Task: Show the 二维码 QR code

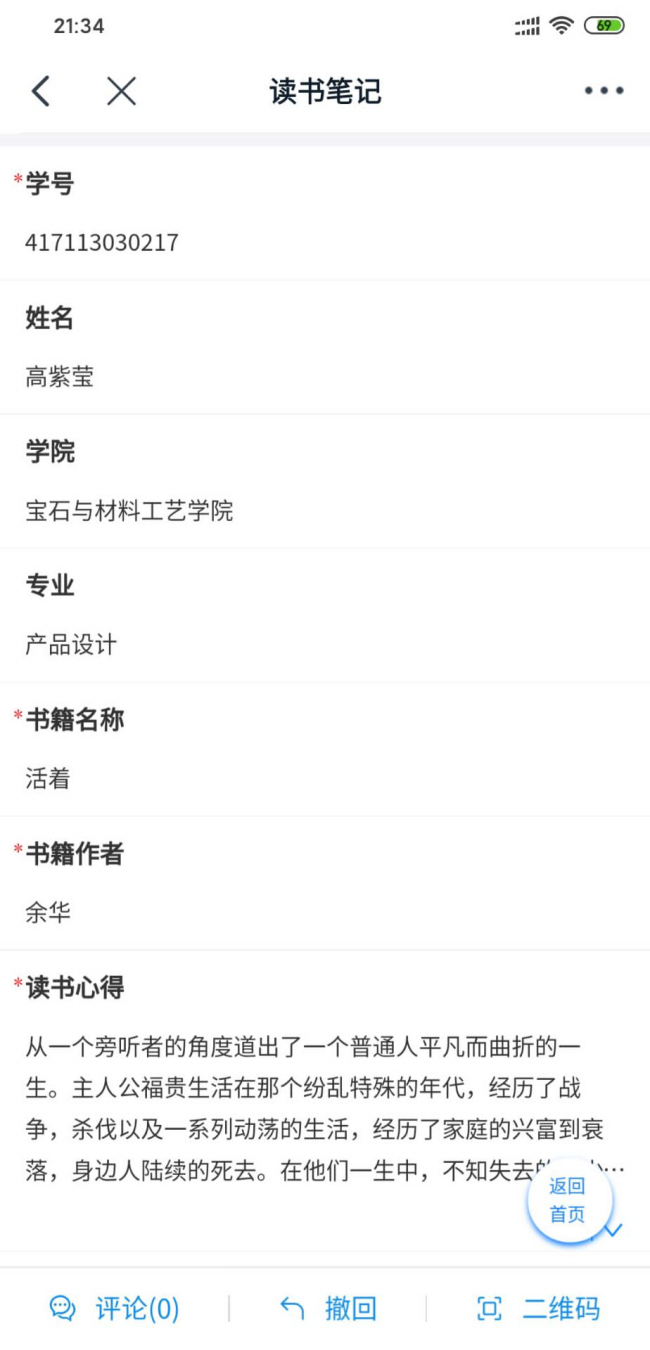Action: [539, 1308]
